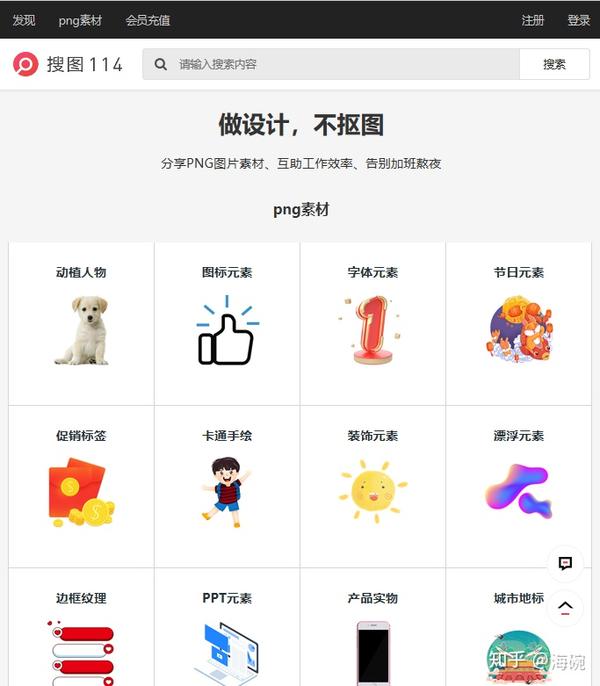The height and width of the screenshot is (686, 600).
Task: Open 会员充值 page
Action: pyautogui.click(x=148, y=20)
